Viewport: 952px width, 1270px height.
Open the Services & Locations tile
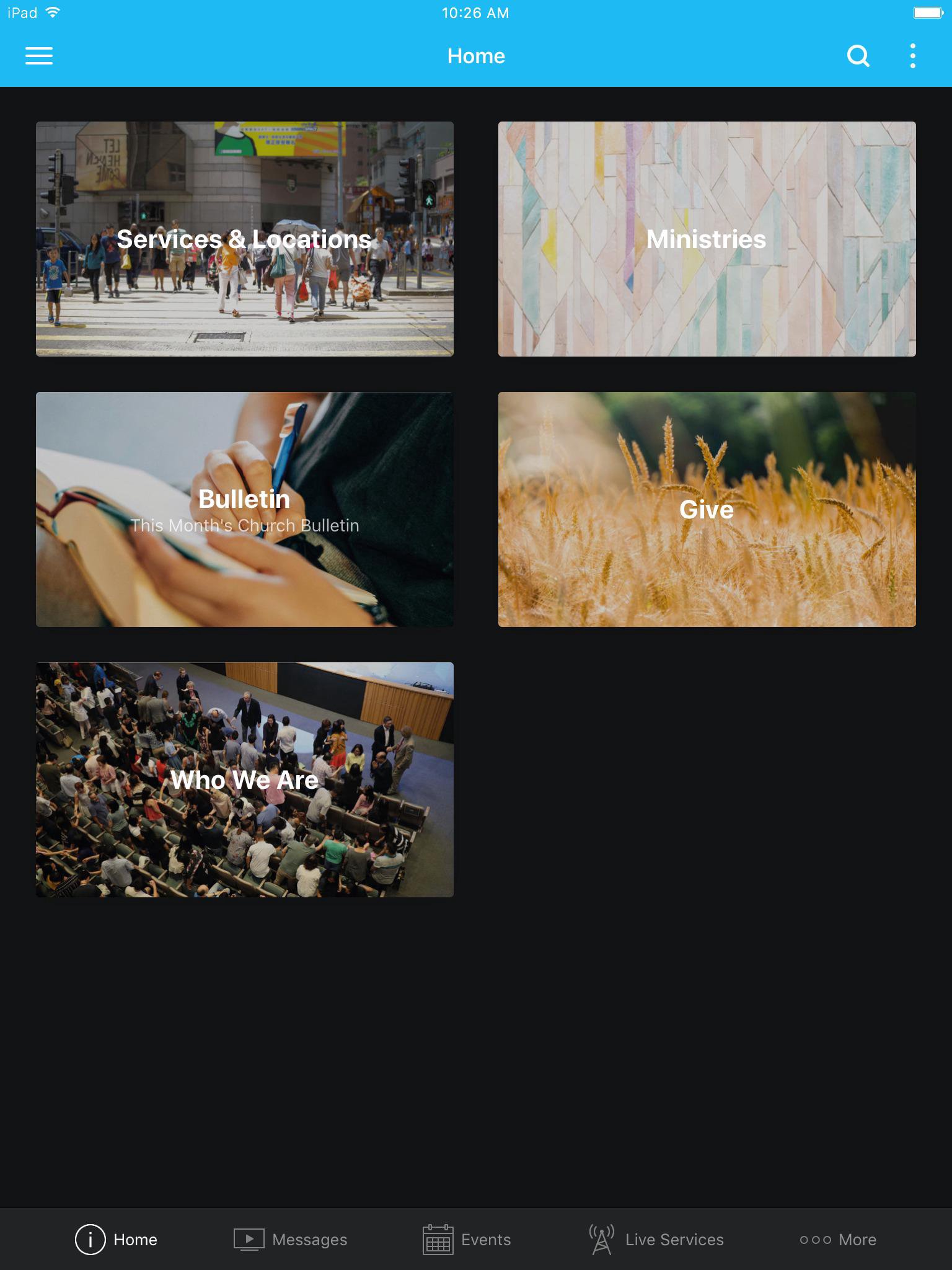[x=245, y=239]
